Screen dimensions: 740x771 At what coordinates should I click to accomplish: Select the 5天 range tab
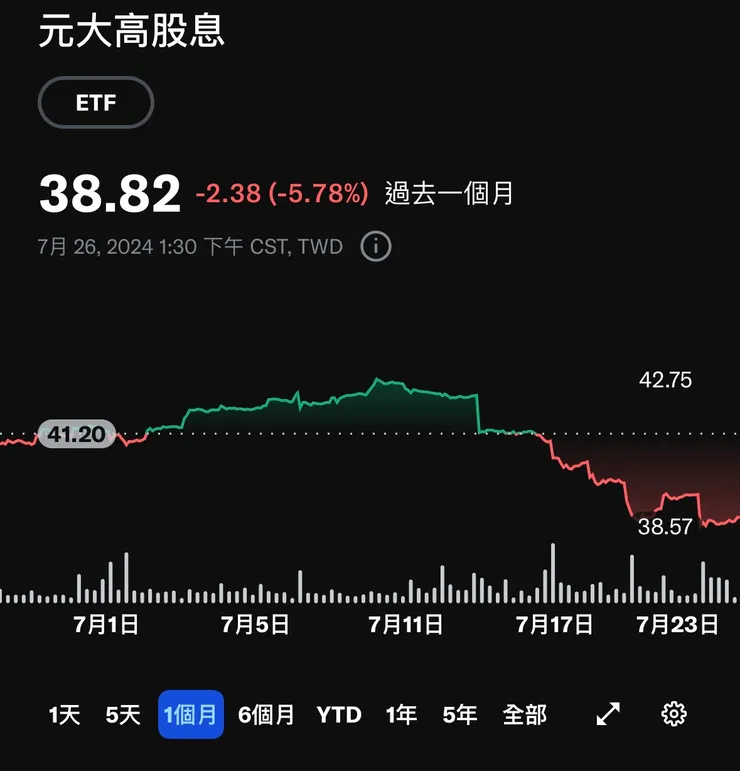pos(122,715)
